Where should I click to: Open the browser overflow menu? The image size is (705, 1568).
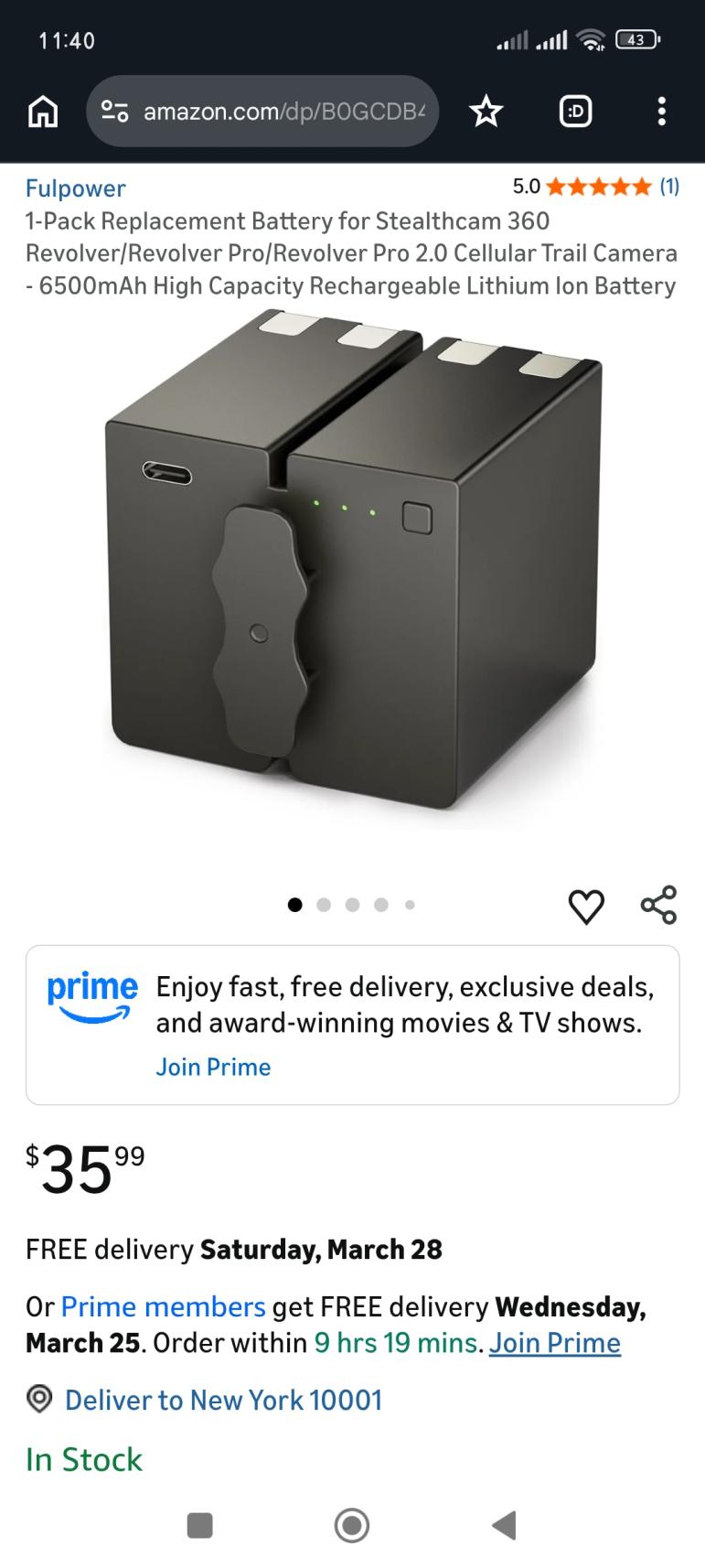pos(661,112)
